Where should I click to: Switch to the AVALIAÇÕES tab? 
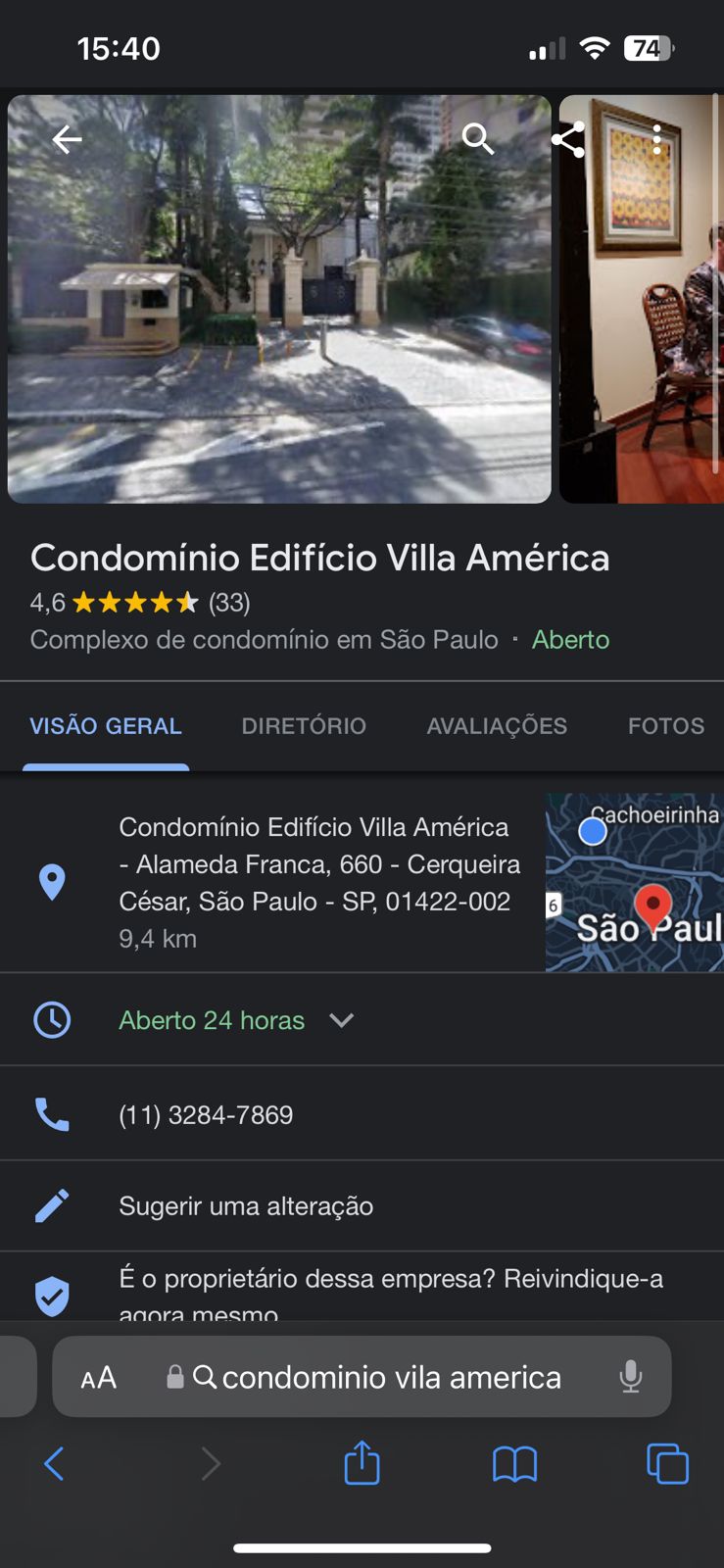pos(496,726)
